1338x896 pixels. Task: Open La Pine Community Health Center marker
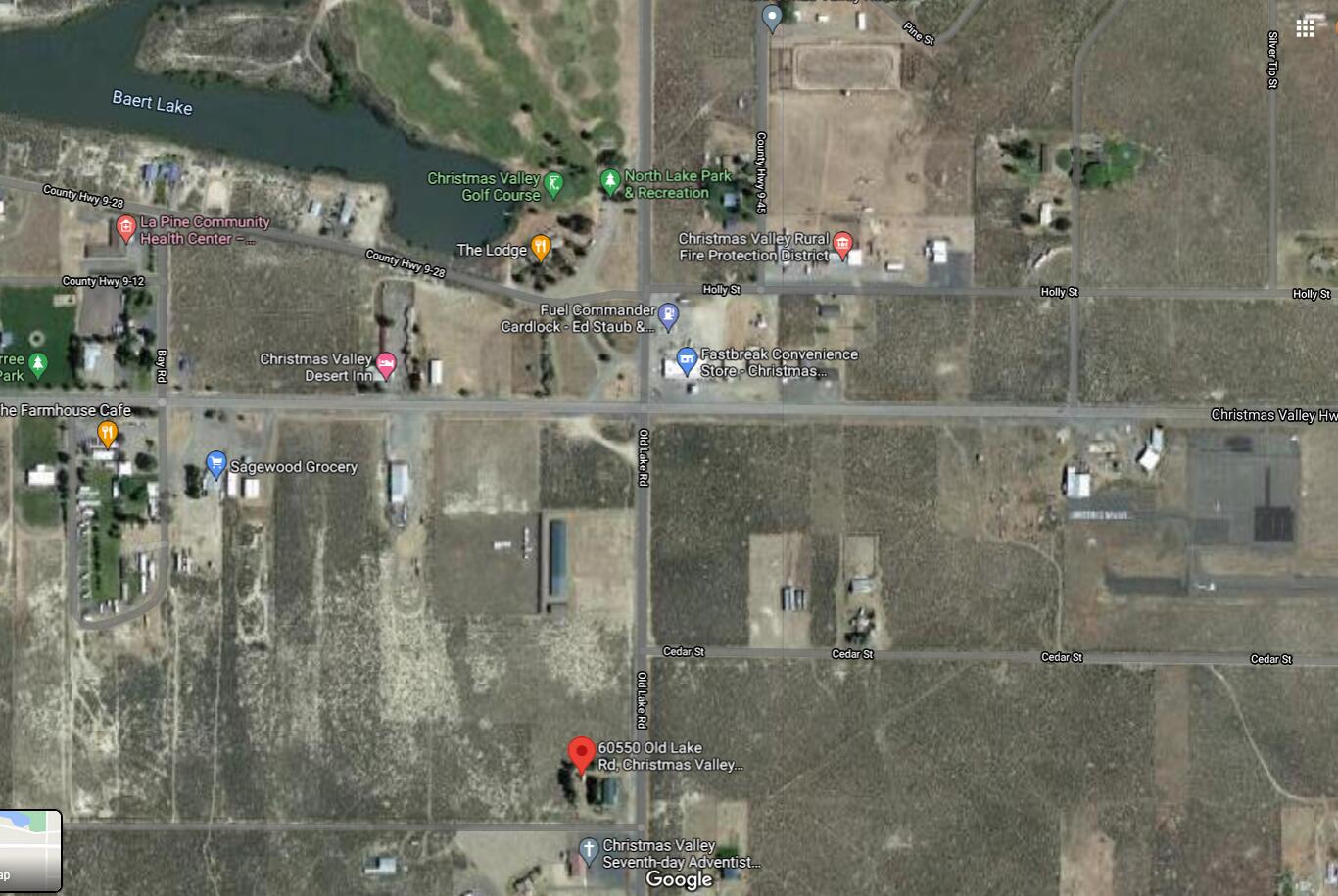click(x=125, y=228)
